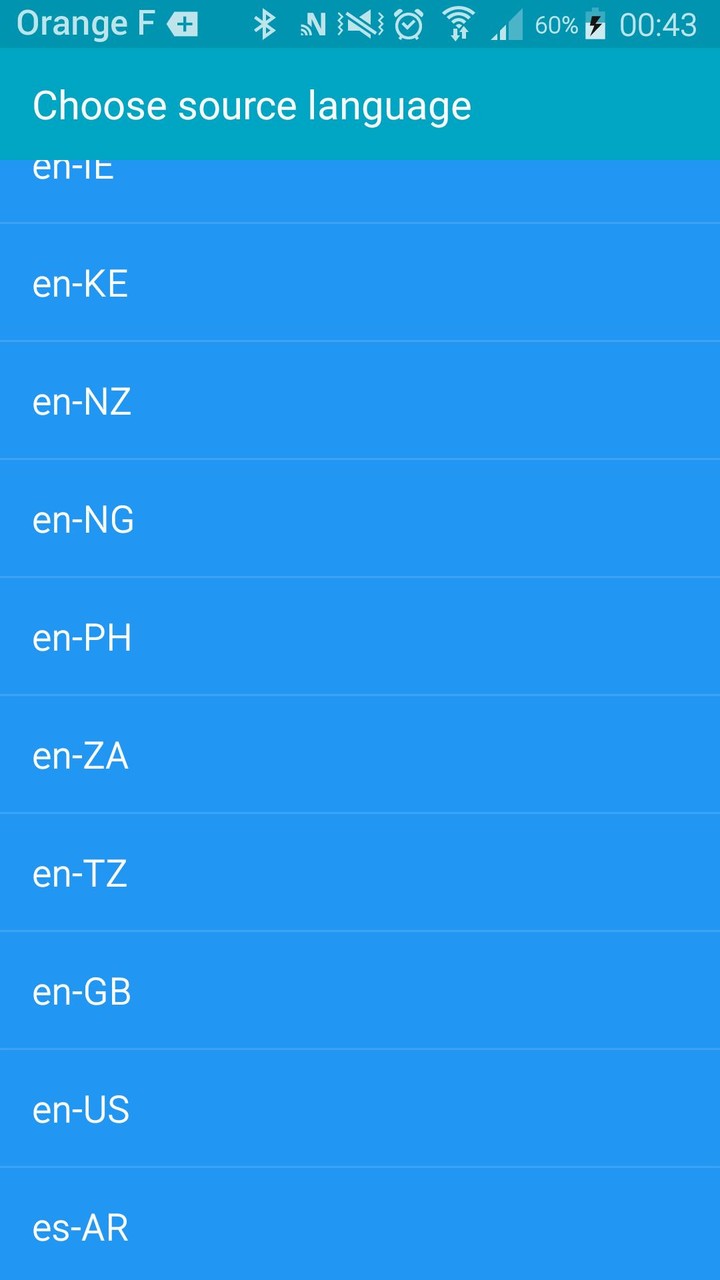Open the Wi-Fi signal icon
Viewport: 720px width, 1280px height.
(458, 22)
